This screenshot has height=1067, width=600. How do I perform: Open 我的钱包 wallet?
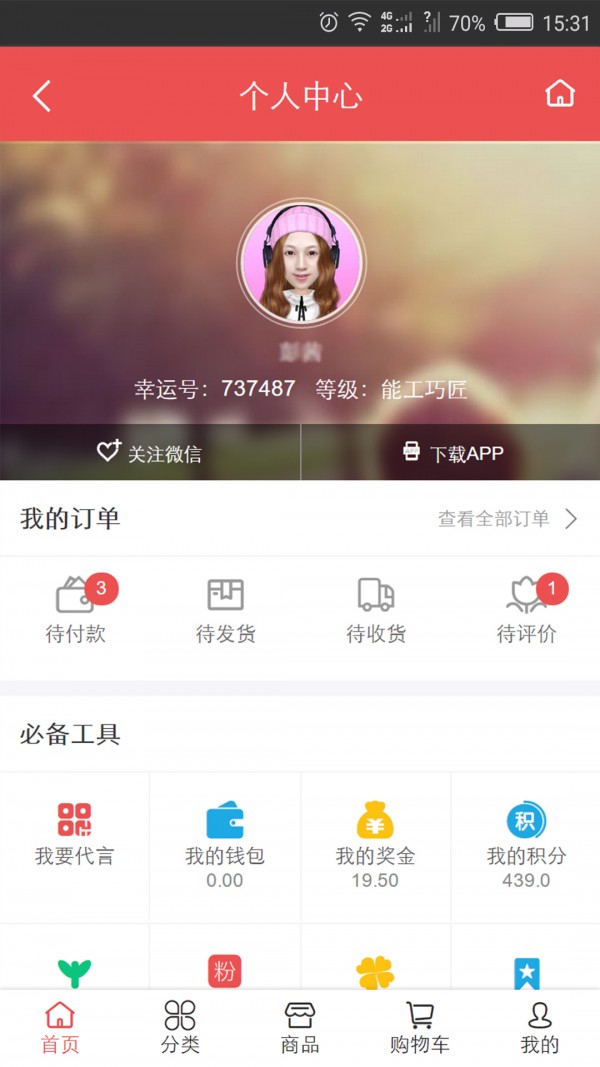225,845
